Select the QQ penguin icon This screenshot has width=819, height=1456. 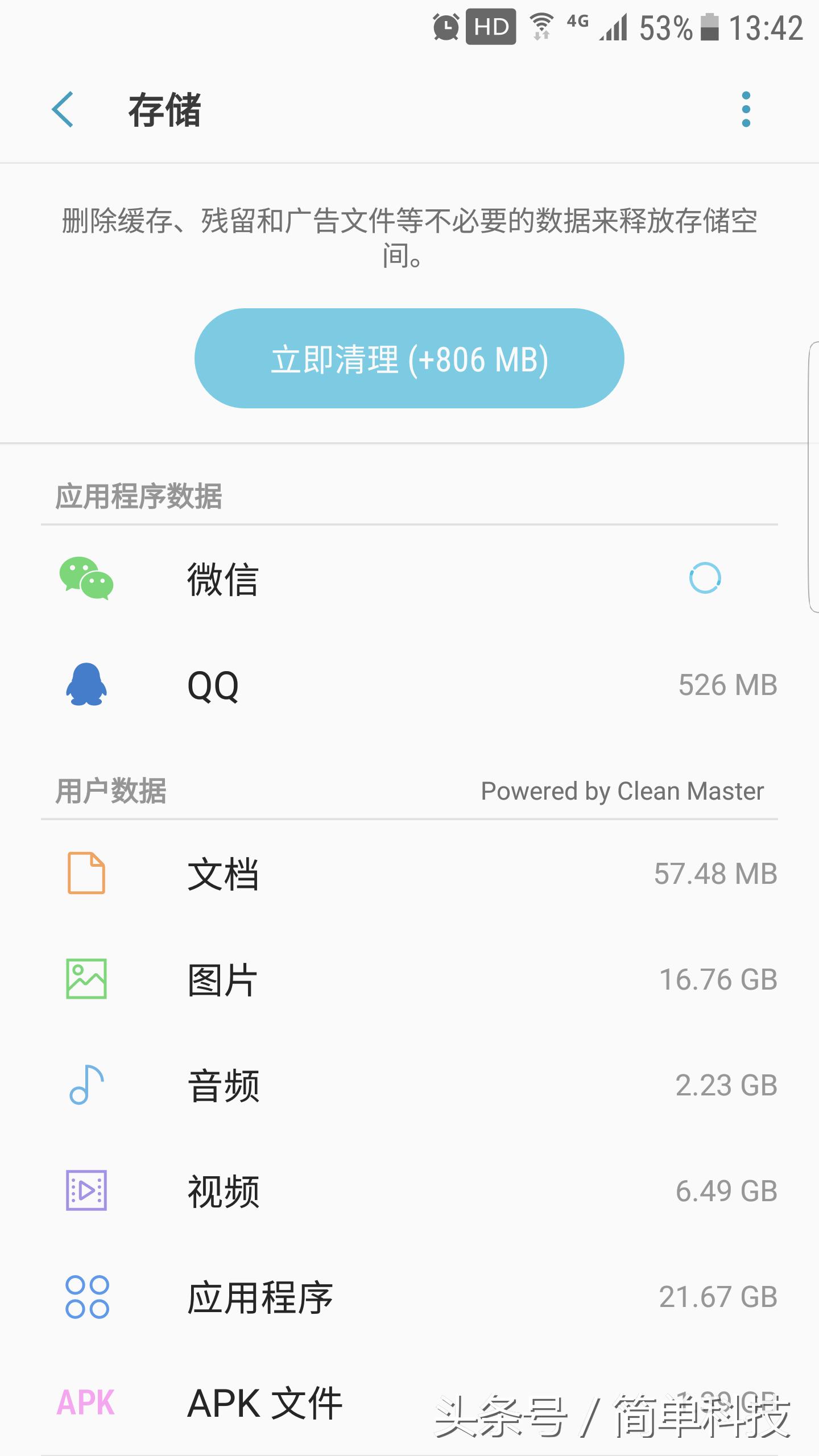pos(85,684)
